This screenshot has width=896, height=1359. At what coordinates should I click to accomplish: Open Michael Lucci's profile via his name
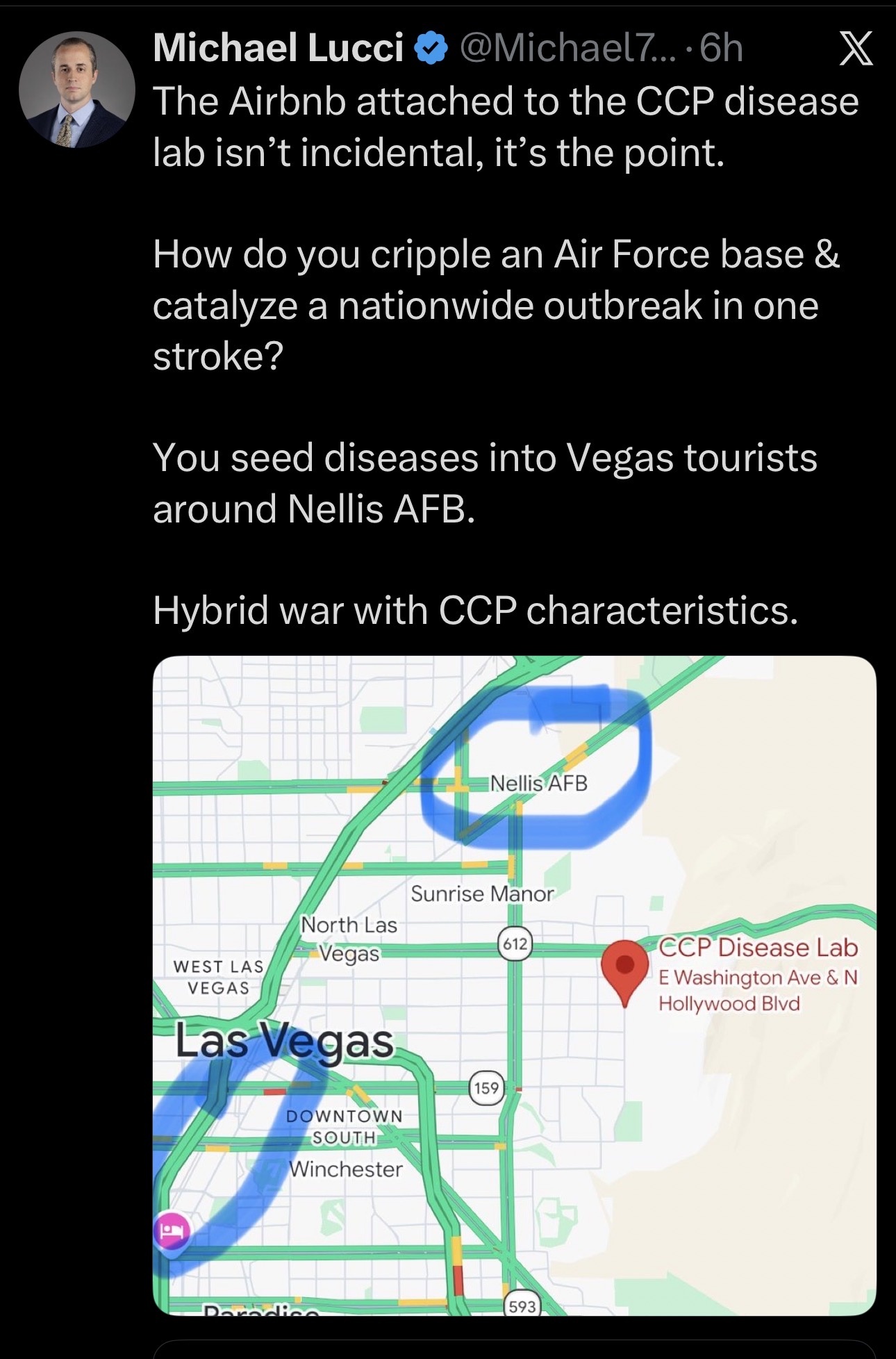coord(278,49)
